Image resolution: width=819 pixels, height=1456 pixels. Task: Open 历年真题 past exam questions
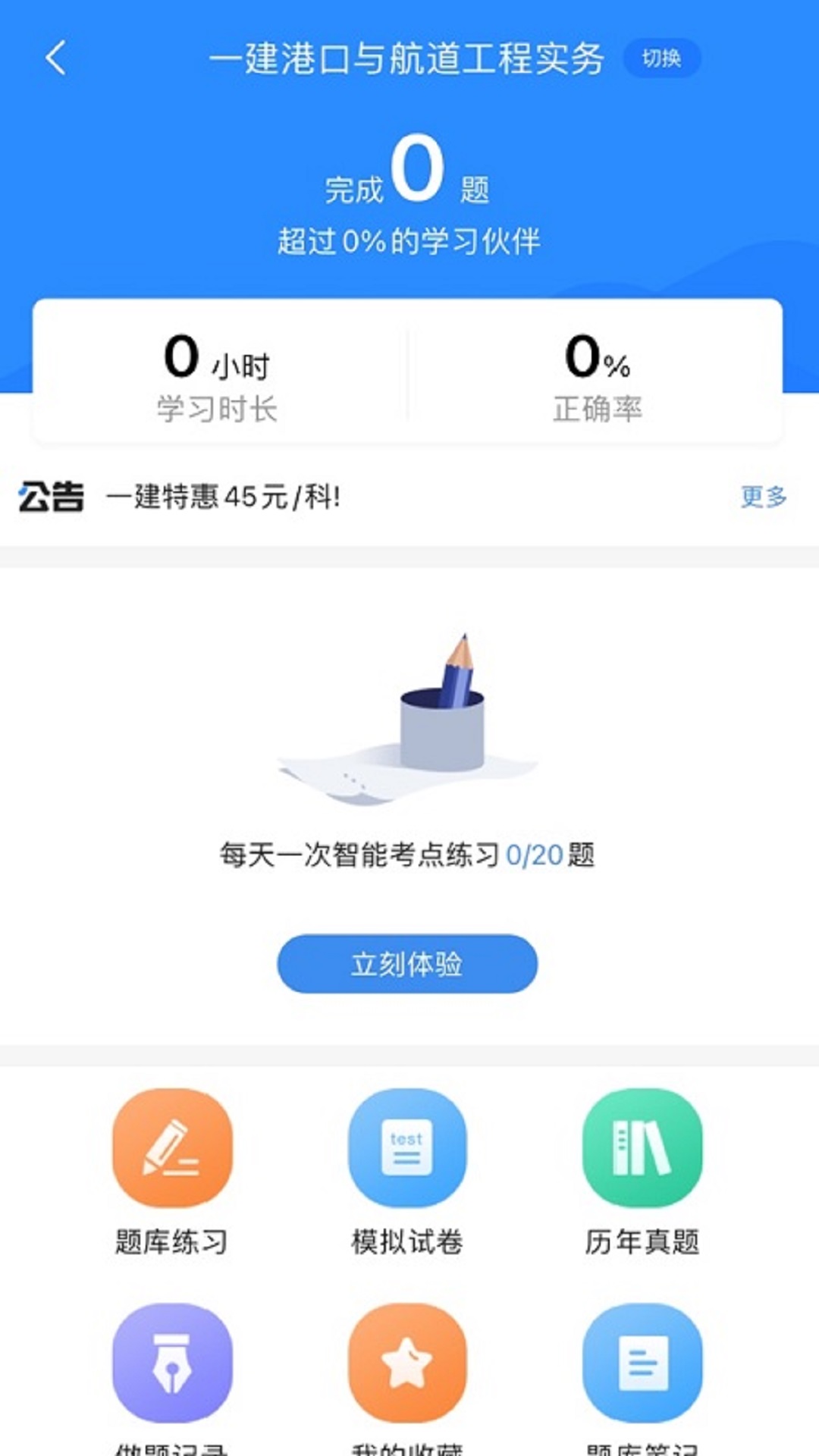(642, 1148)
